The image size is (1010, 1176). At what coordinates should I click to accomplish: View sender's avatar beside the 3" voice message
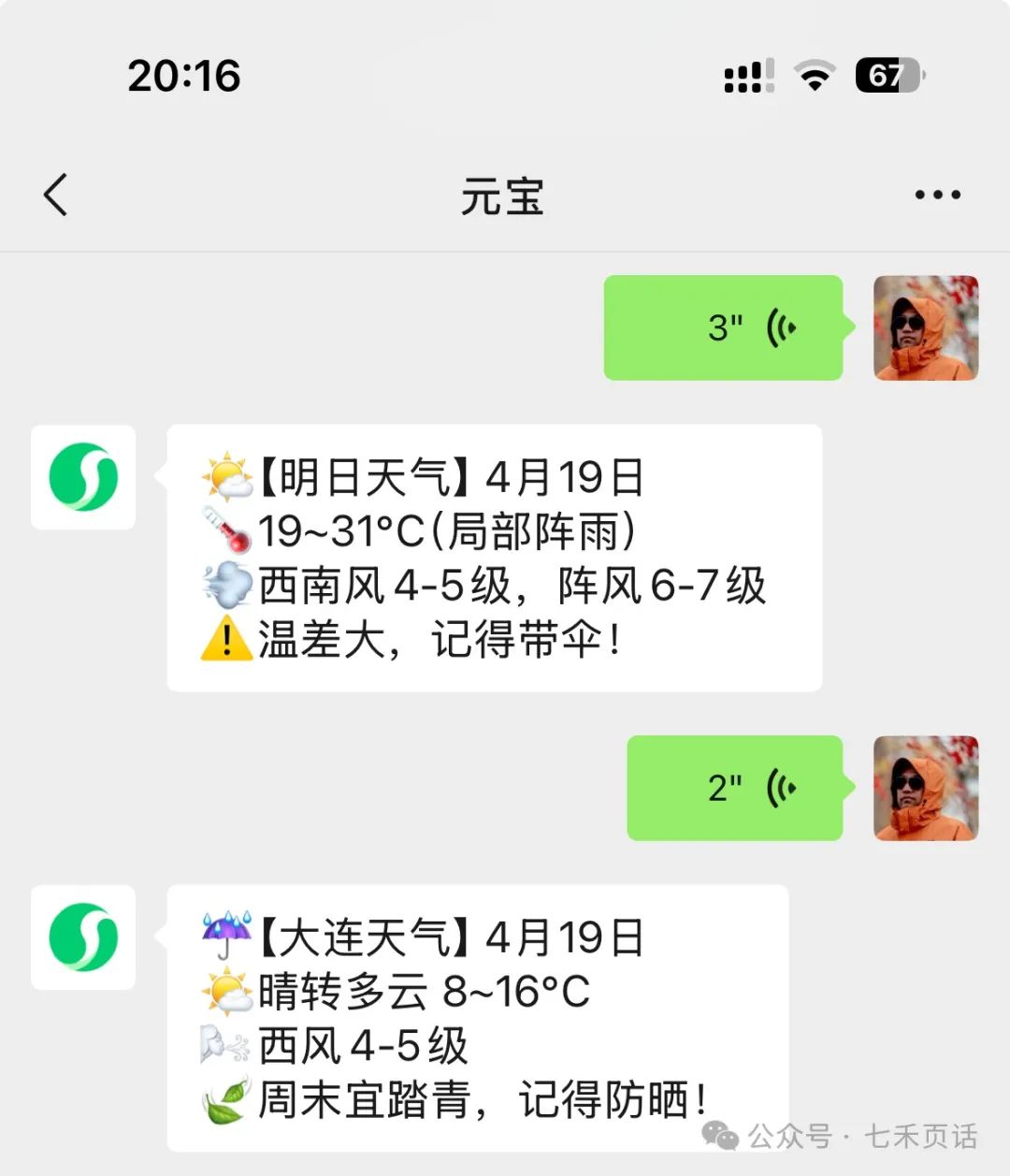pos(926,327)
